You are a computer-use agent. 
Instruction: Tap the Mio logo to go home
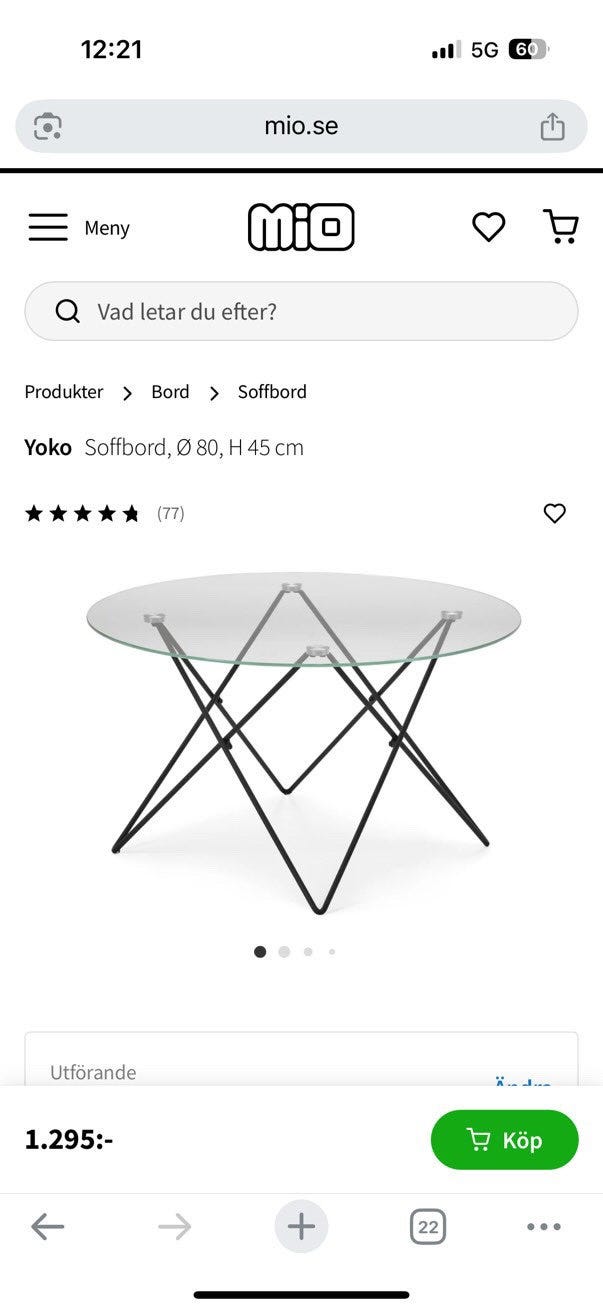pos(301,227)
